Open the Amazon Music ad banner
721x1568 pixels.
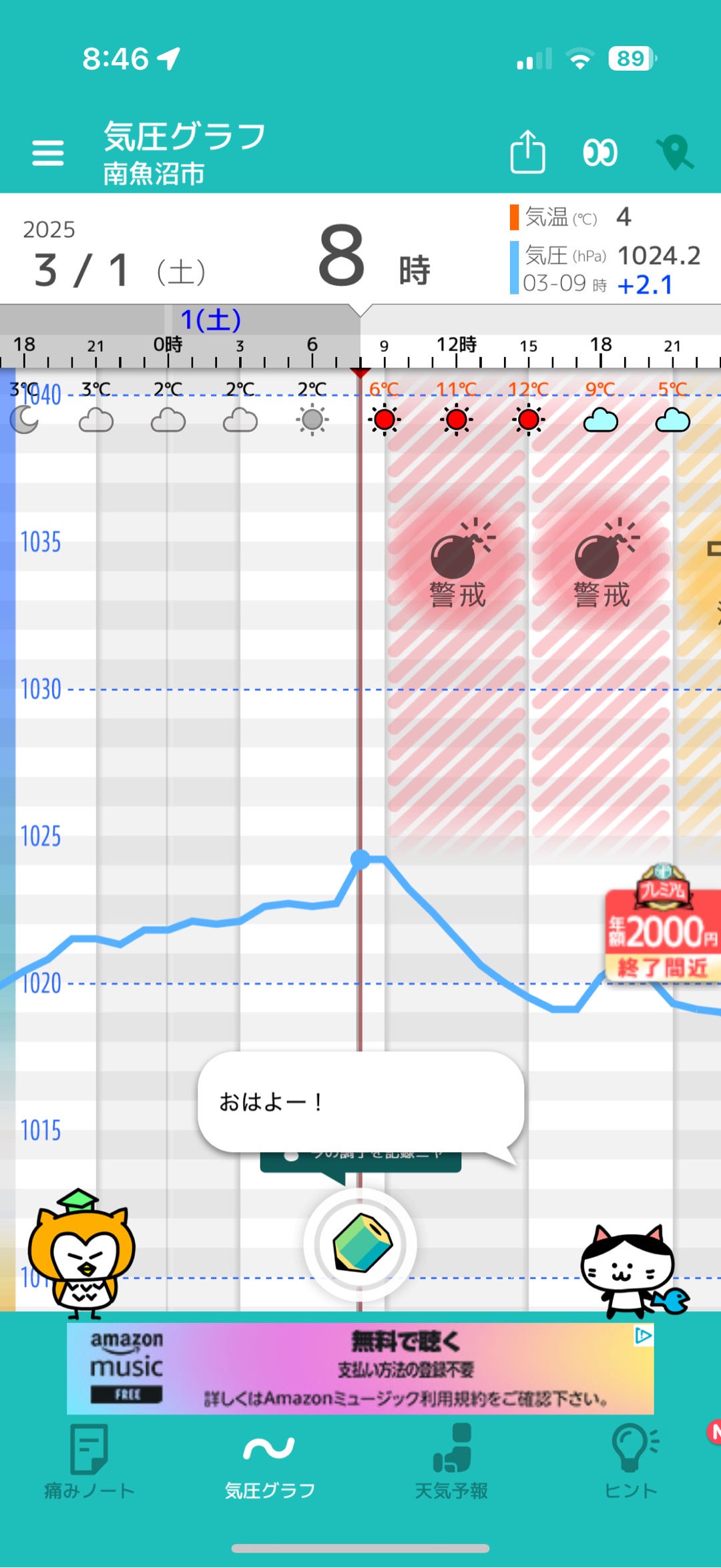[x=360, y=1368]
